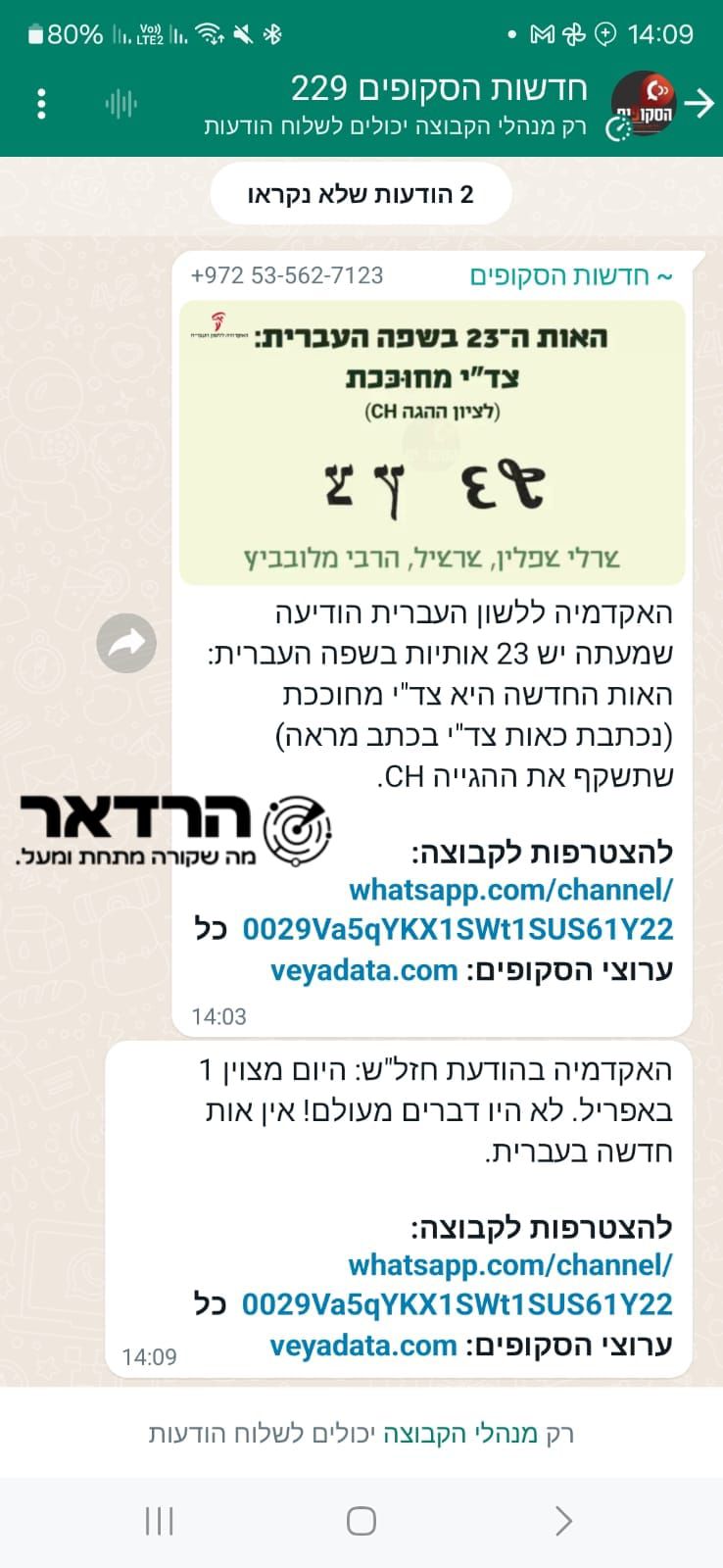Open the veyadata.com link in the 14:09 message
This screenshot has width=723, height=1568.
[362, 1346]
